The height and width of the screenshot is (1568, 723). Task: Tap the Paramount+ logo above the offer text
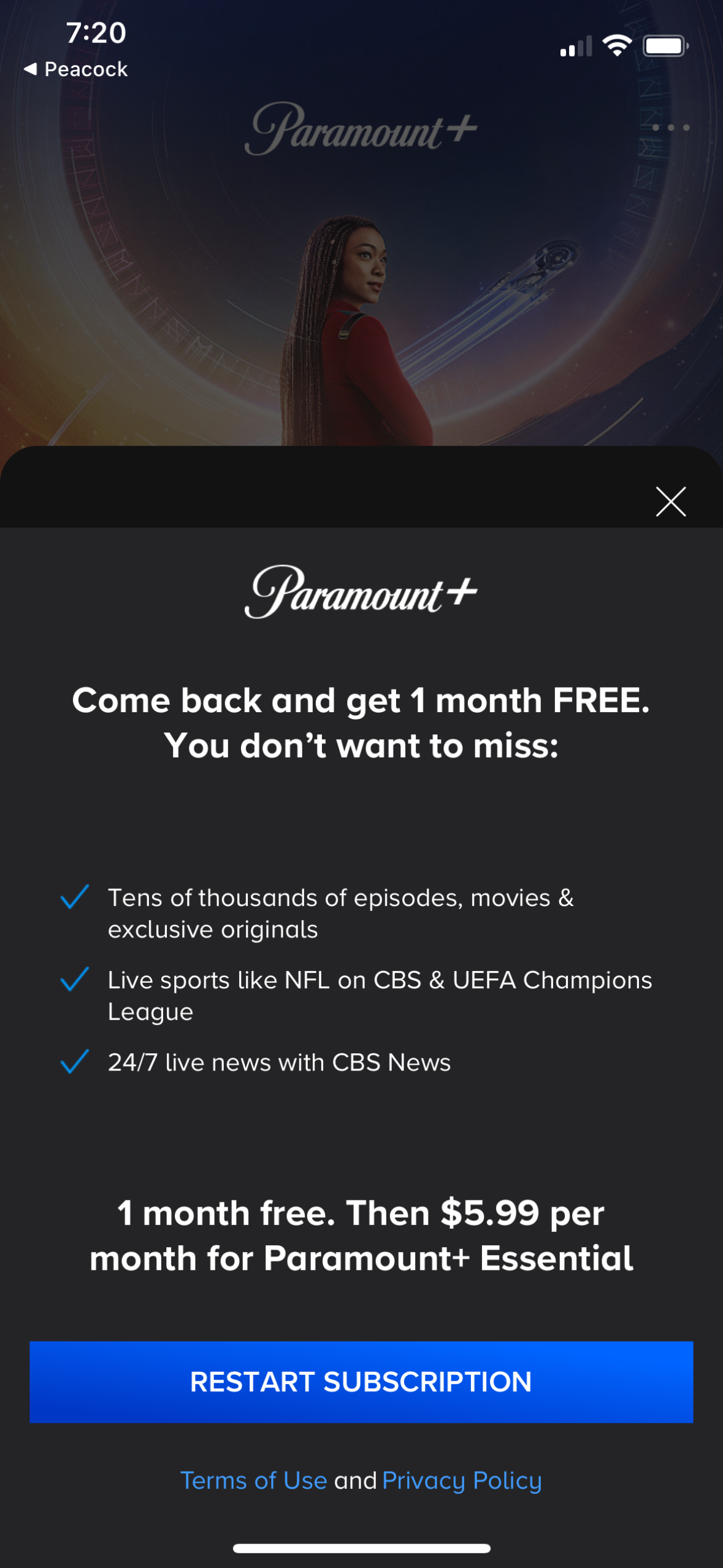[x=361, y=593]
